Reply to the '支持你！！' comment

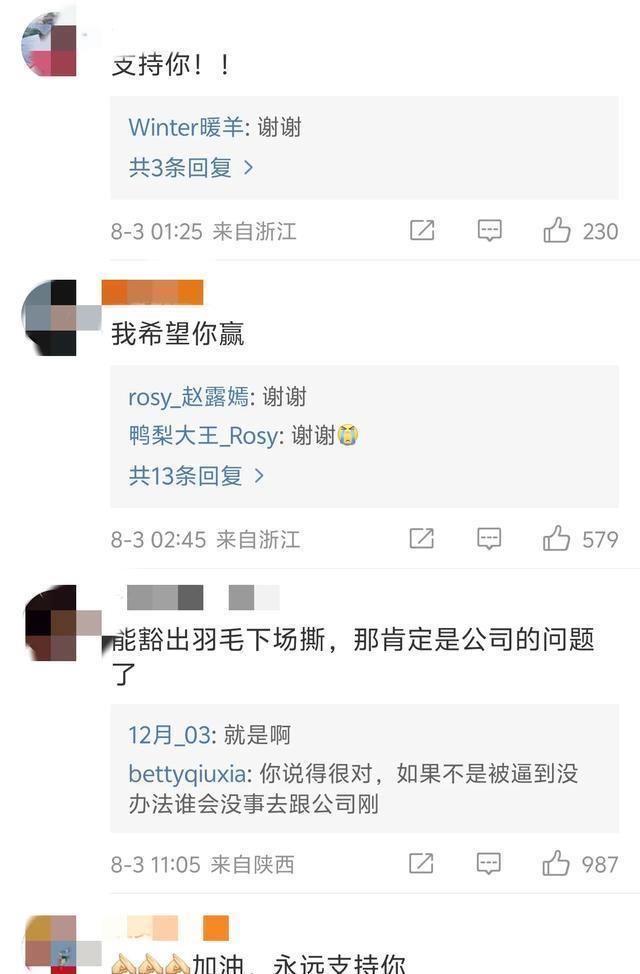coord(489,231)
